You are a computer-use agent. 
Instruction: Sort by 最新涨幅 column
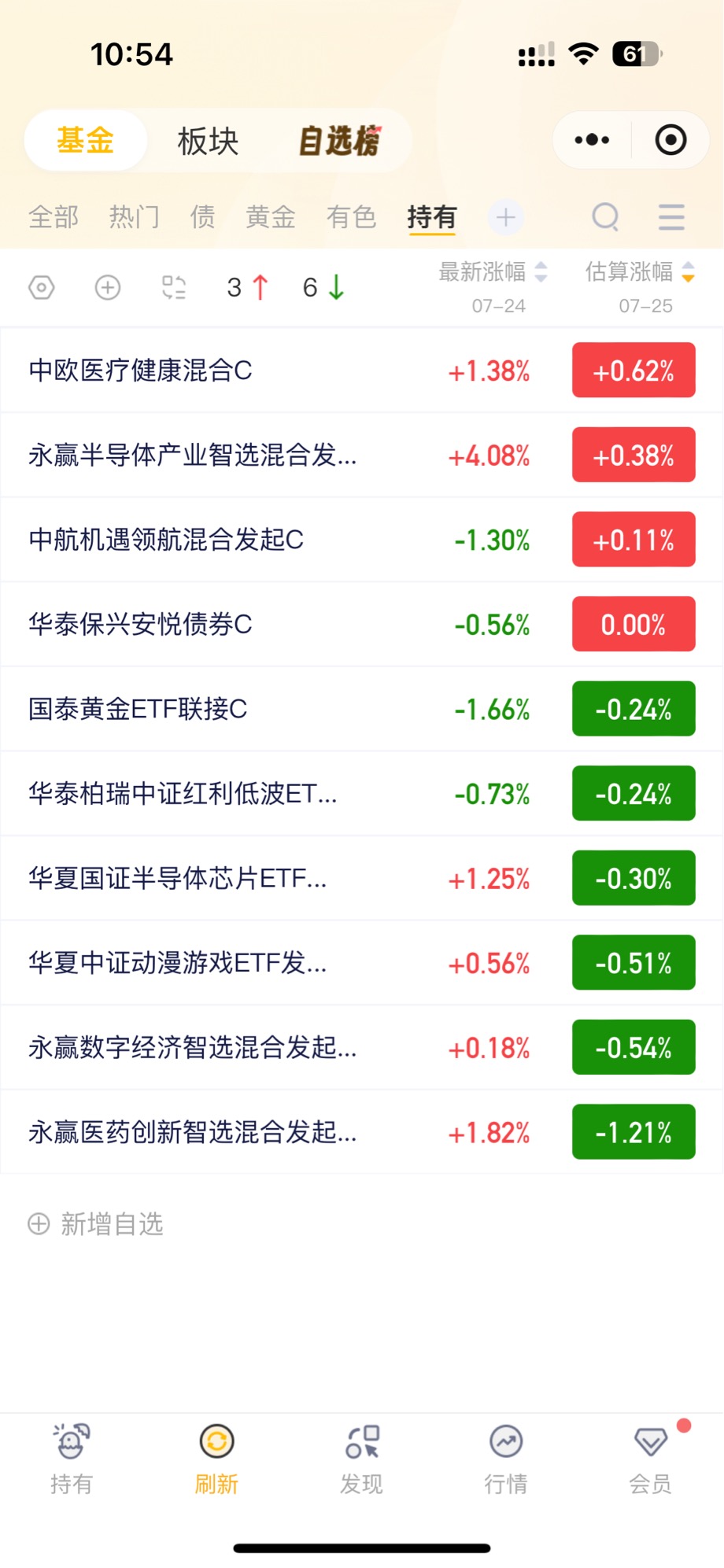(x=493, y=272)
